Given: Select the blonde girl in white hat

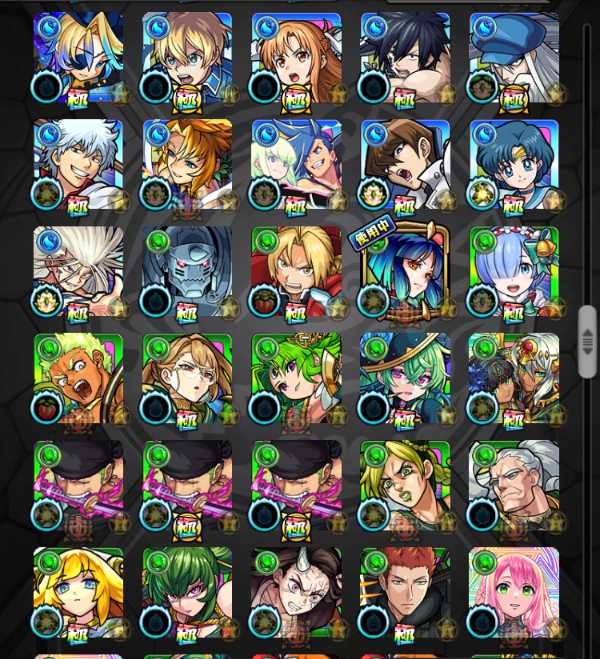Looking at the screenshot, I should 78,593.
